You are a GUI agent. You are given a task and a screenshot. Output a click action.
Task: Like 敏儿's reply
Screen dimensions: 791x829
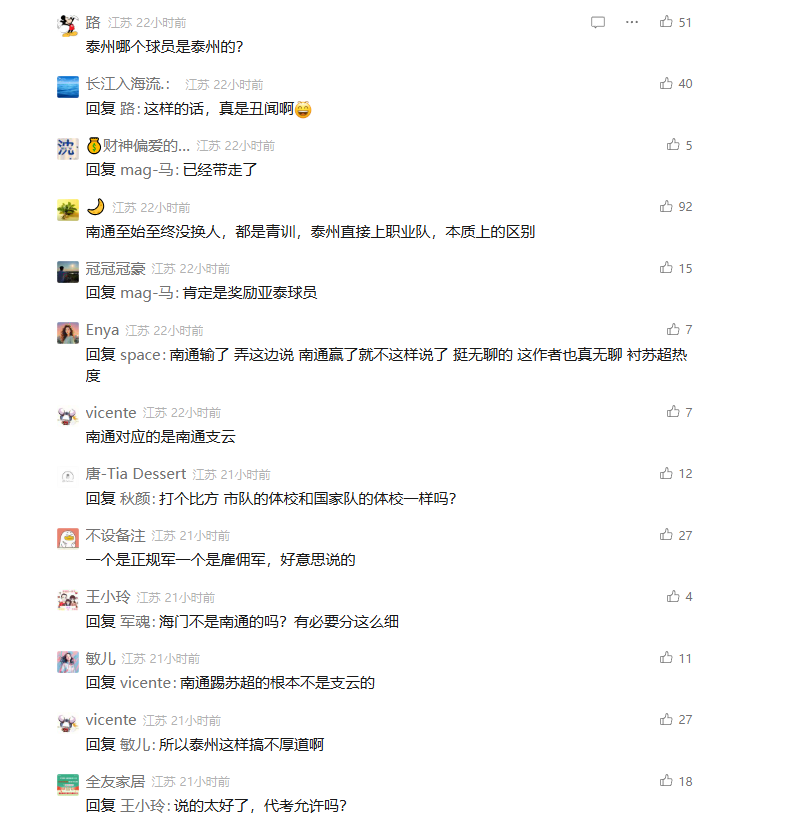[666, 658]
